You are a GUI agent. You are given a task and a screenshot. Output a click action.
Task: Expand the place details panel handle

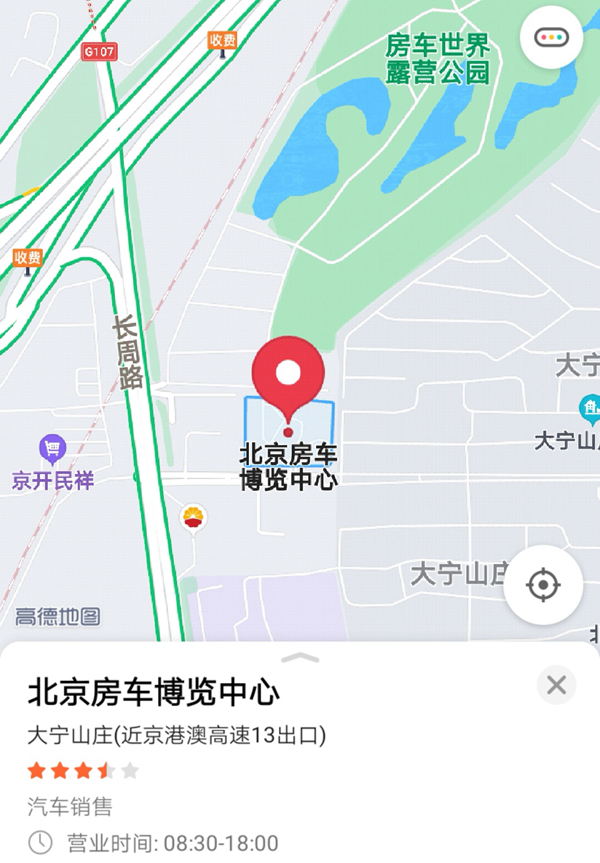(301, 657)
